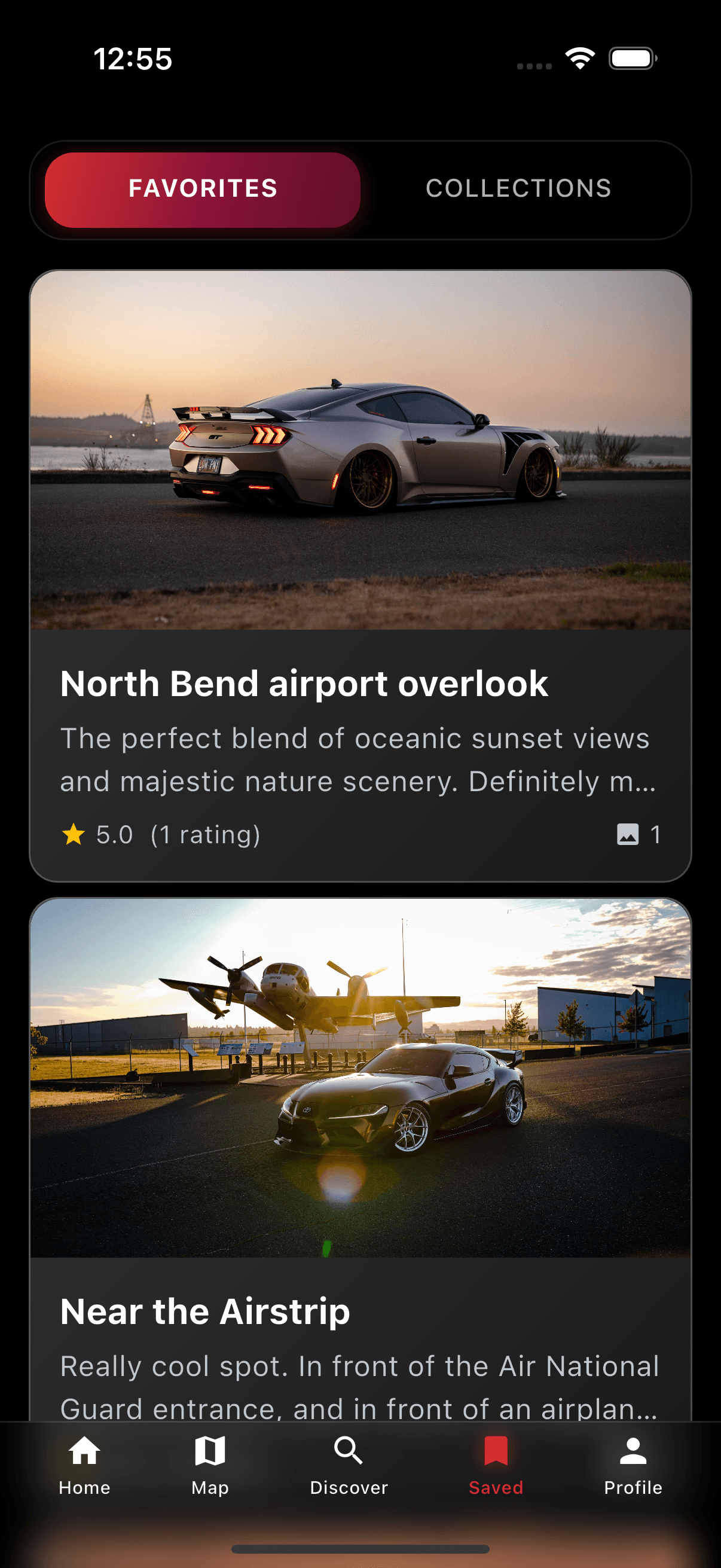Tap the Saved tab

(x=495, y=1465)
